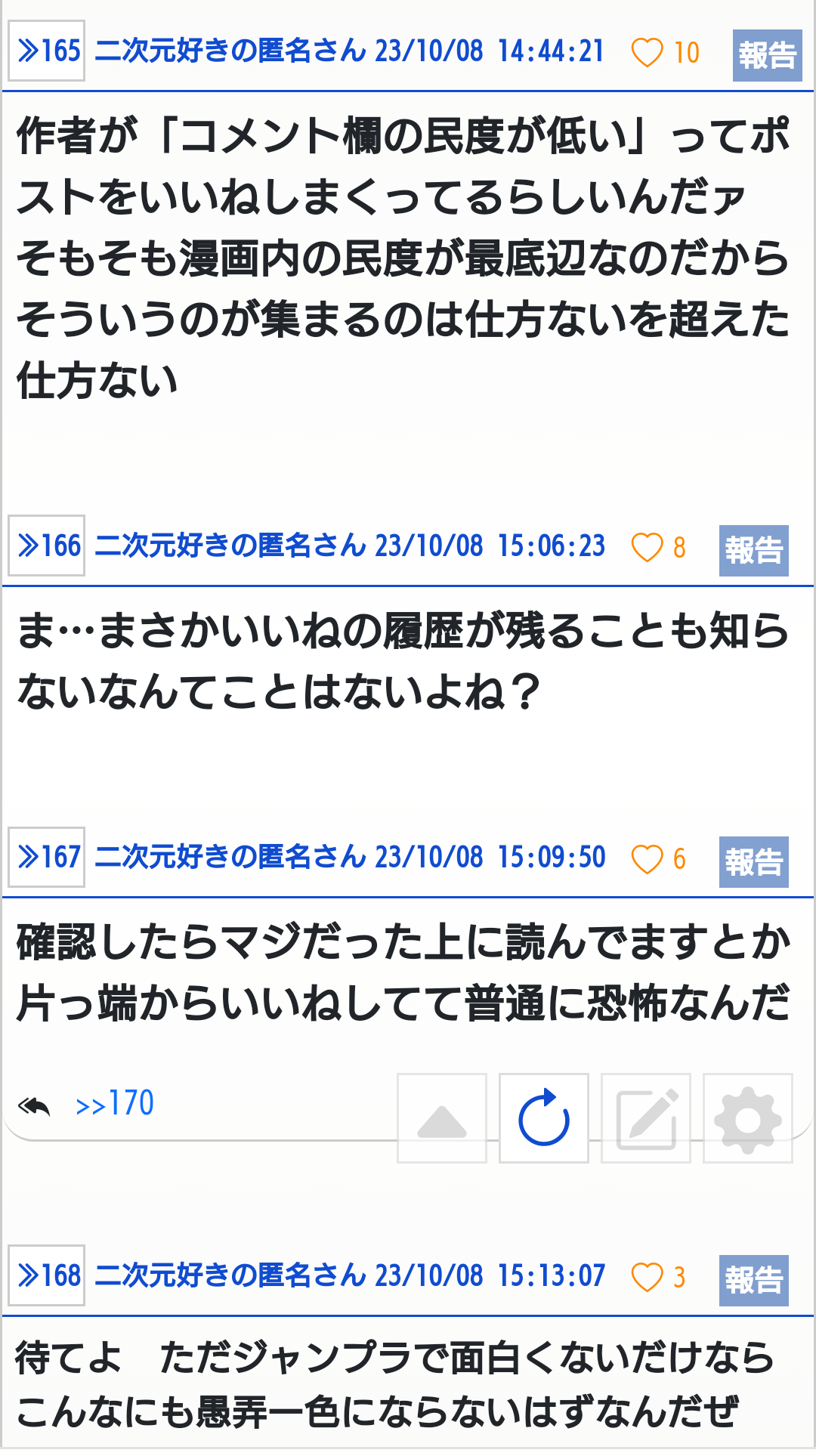816x1456 pixels.
Task: Open the reply link >>170
Action: click(115, 1104)
